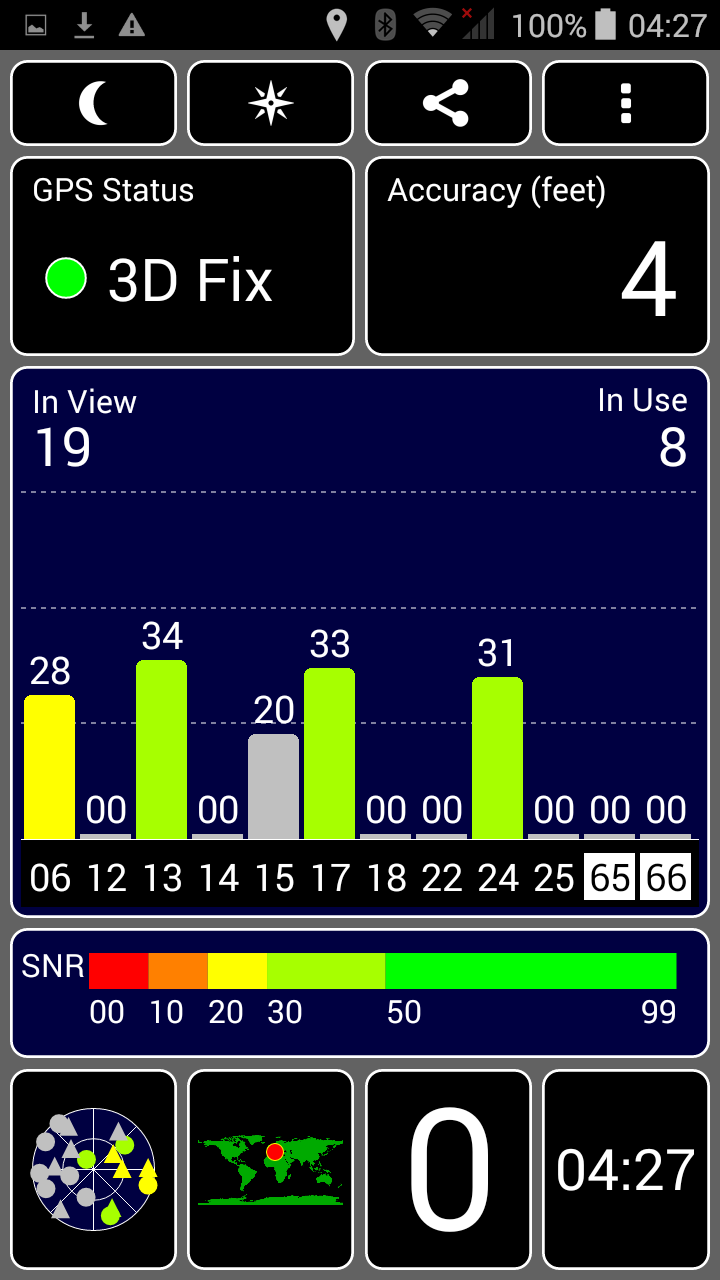Open the satellite sky view radar tile
Screen dimensions: 720x1280
click(93, 1169)
